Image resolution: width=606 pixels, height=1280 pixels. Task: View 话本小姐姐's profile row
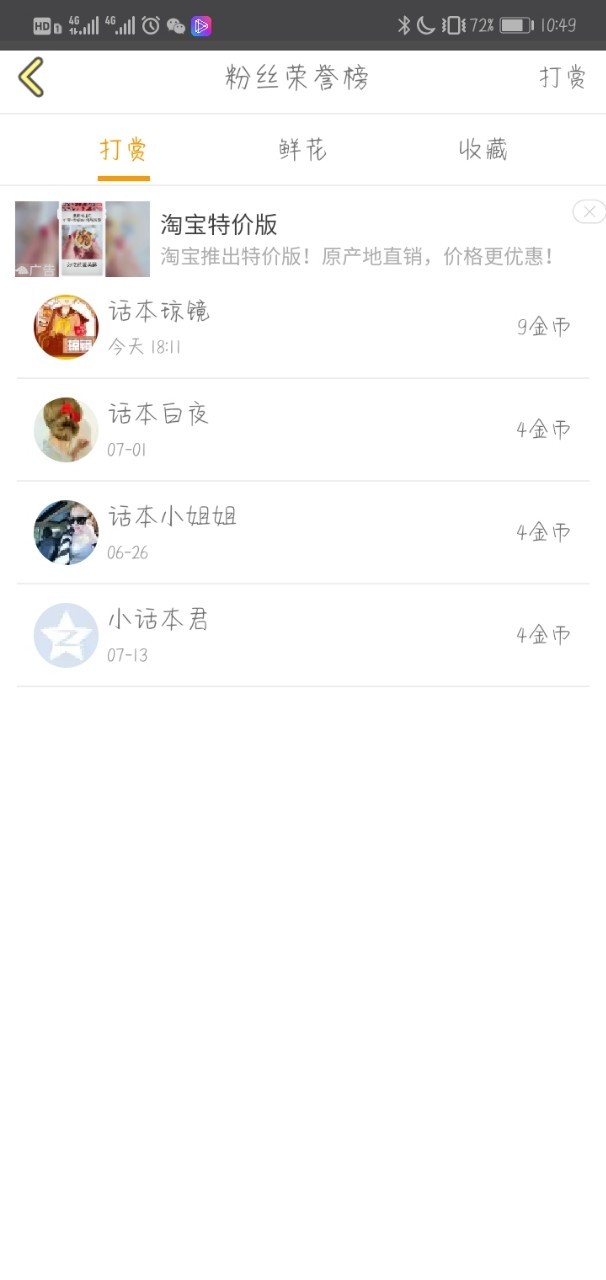pos(302,532)
